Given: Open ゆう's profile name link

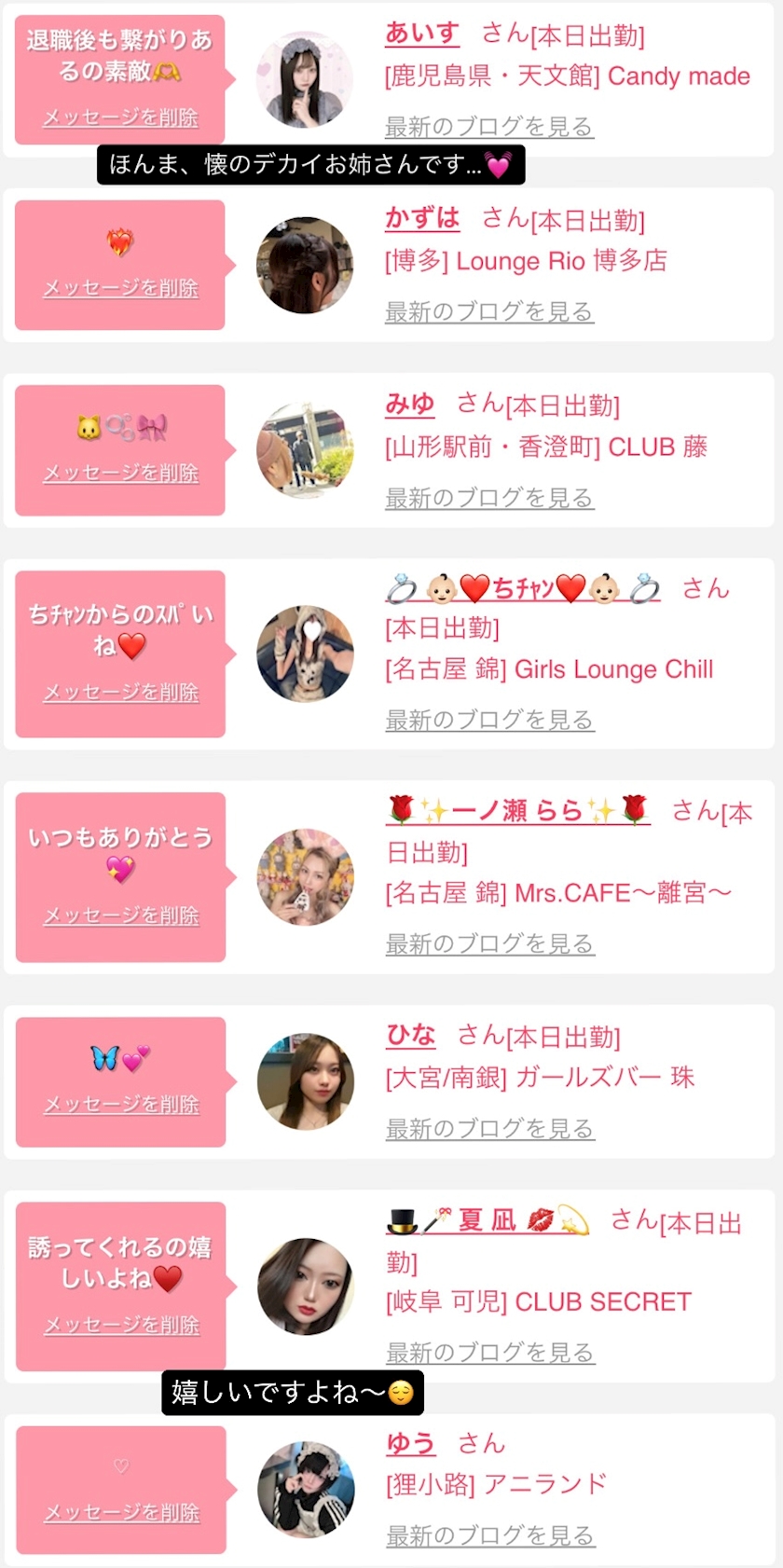Looking at the screenshot, I should (411, 1444).
